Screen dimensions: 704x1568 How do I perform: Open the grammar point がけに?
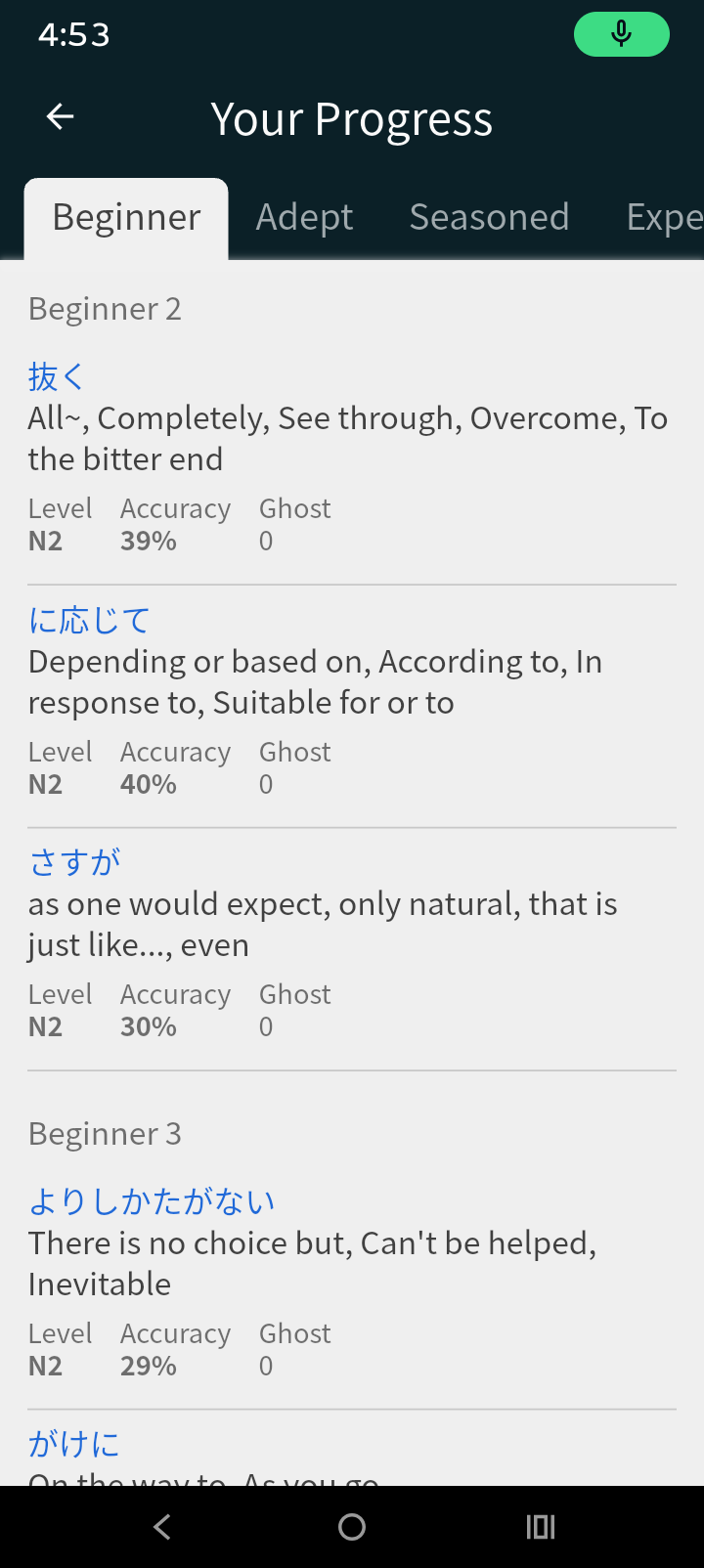click(x=74, y=1444)
